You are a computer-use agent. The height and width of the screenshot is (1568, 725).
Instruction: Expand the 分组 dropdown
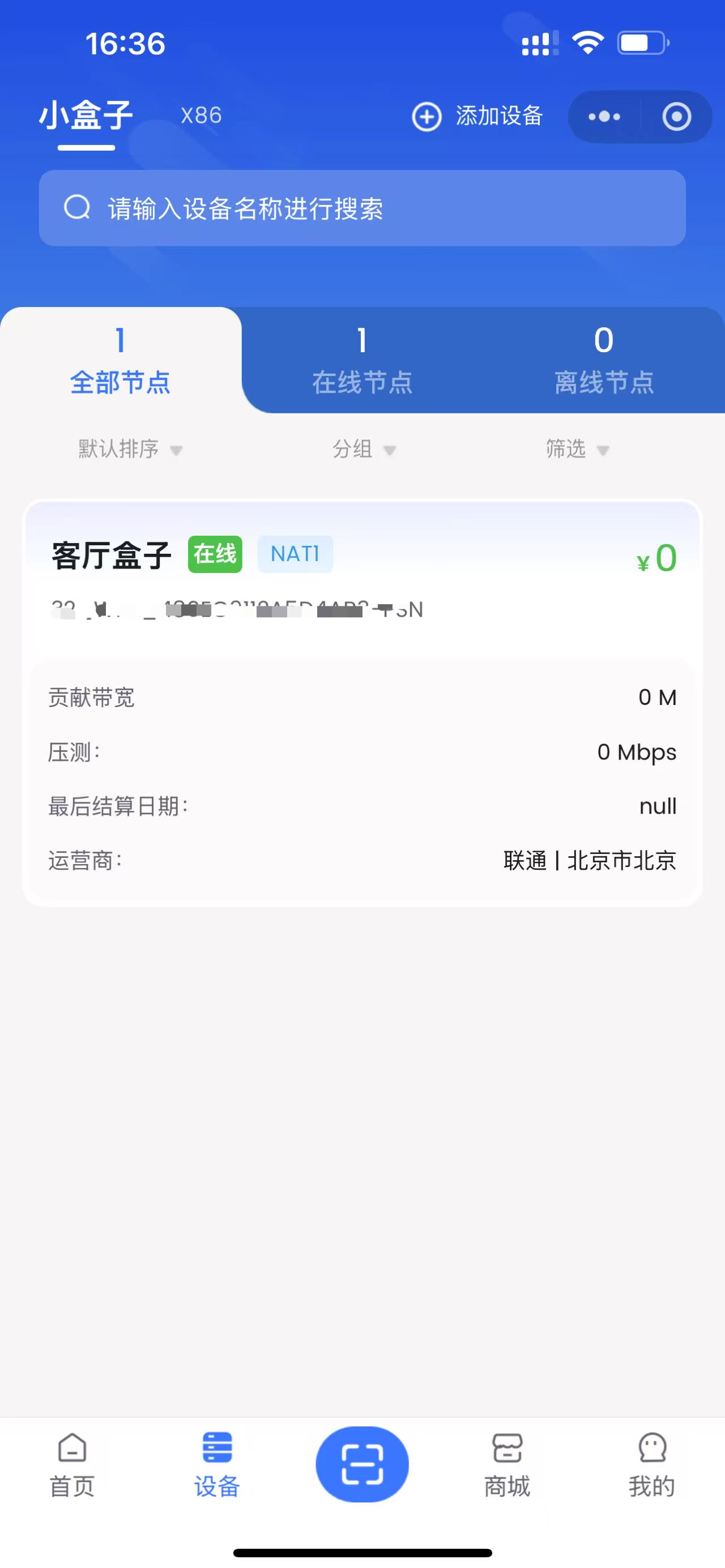pos(364,449)
